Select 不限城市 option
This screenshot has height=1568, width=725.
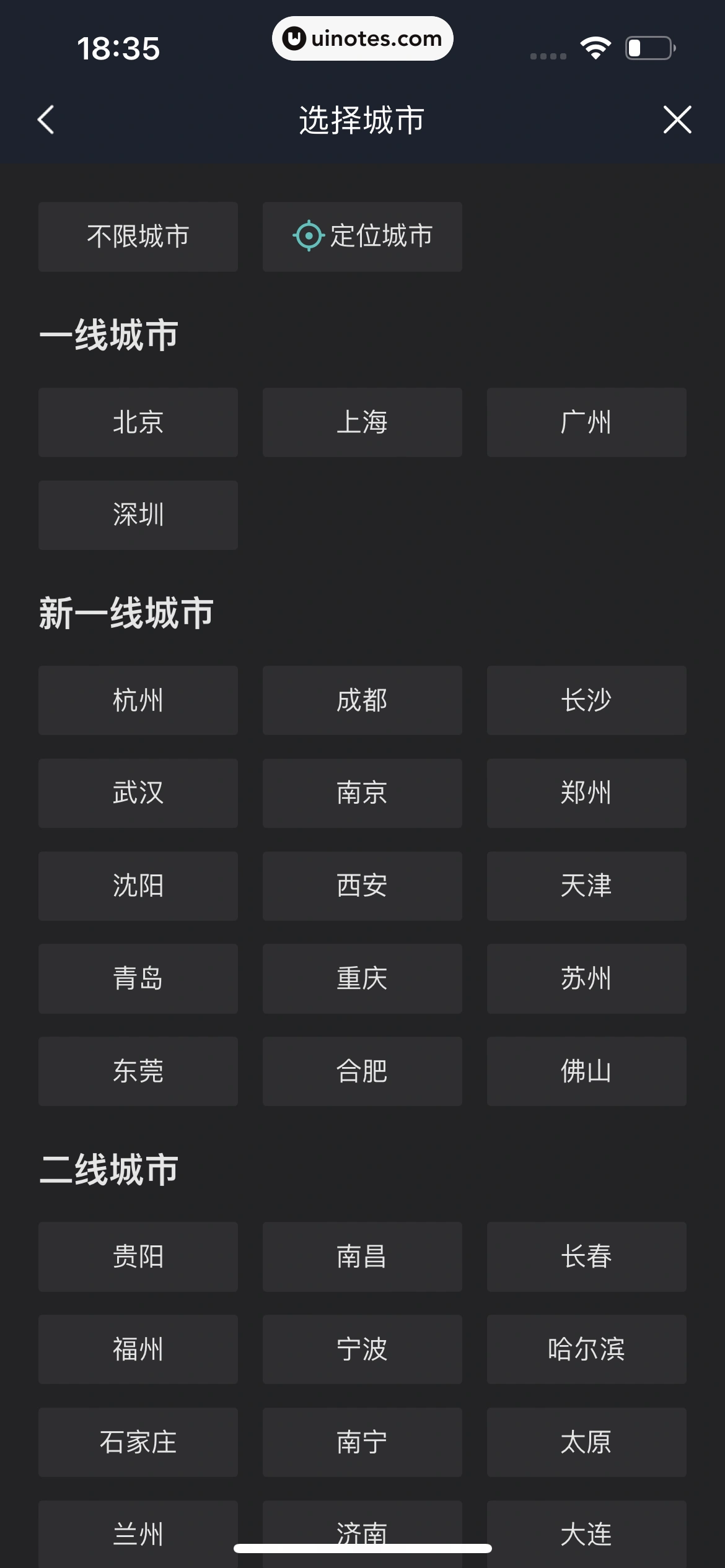coord(138,236)
